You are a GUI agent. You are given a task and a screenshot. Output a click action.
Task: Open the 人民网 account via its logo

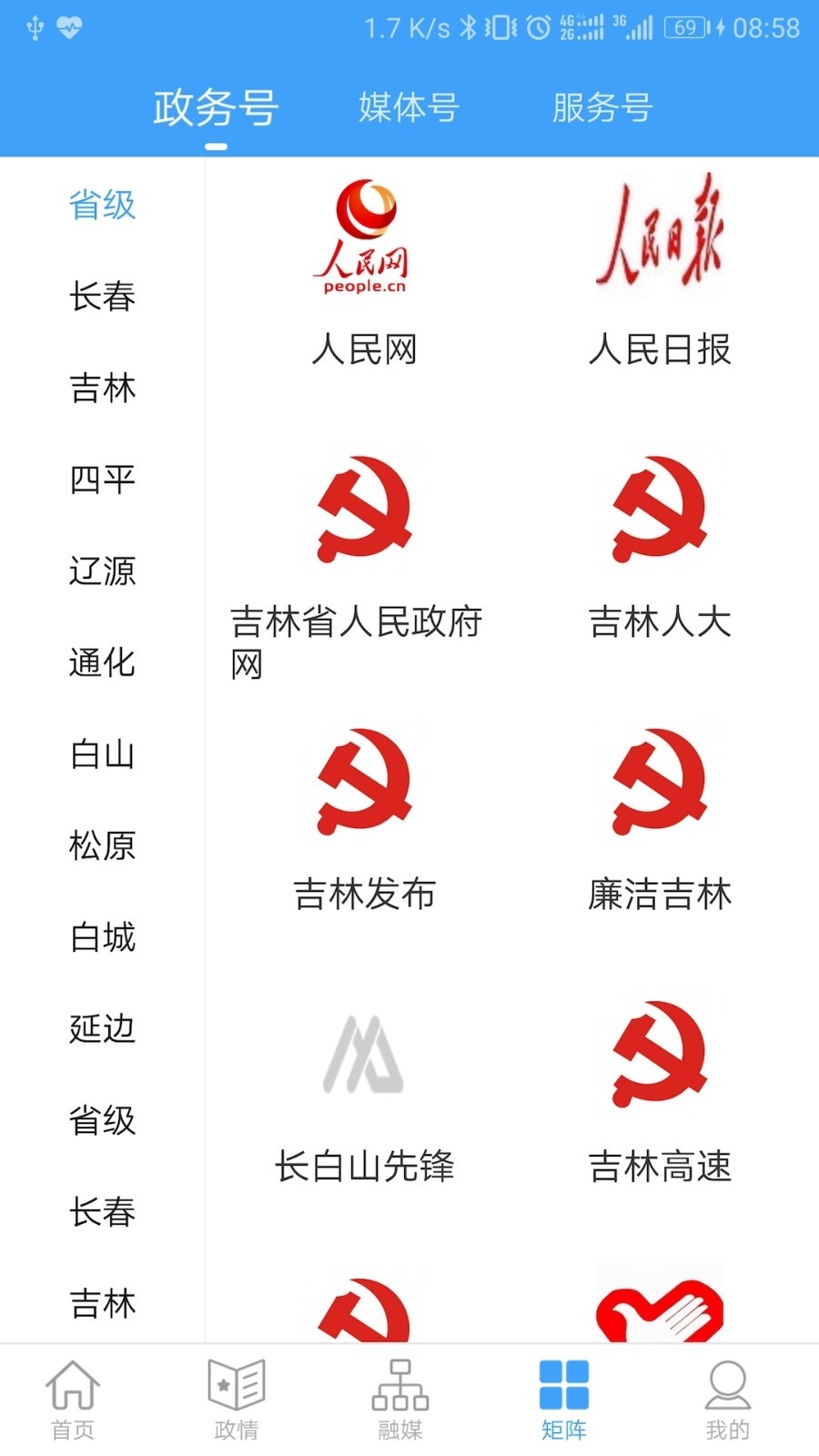point(364,237)
